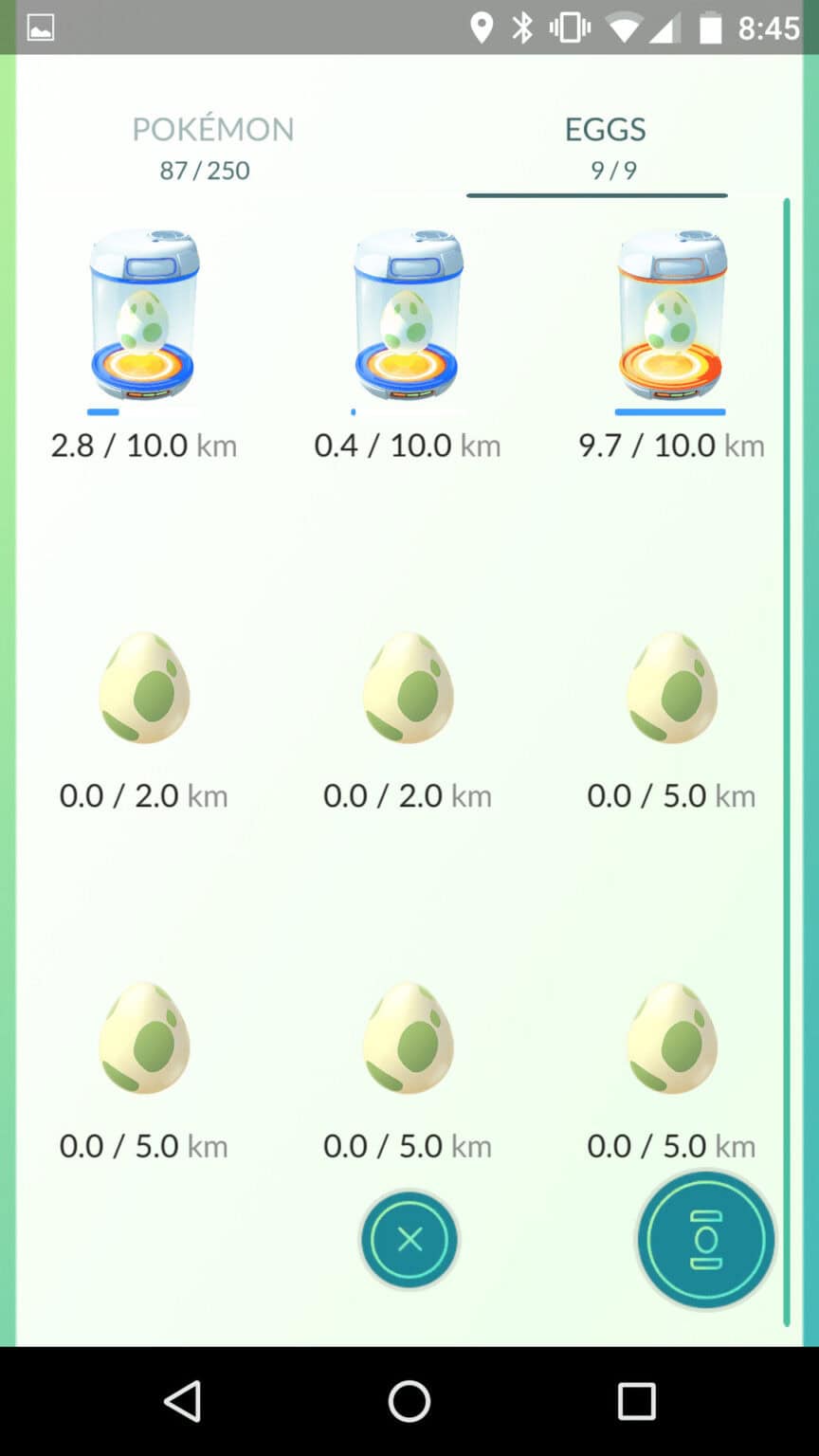
Task: Tap the 5.0 km egg in the bottom-left
Action: tap(144, 1040)
